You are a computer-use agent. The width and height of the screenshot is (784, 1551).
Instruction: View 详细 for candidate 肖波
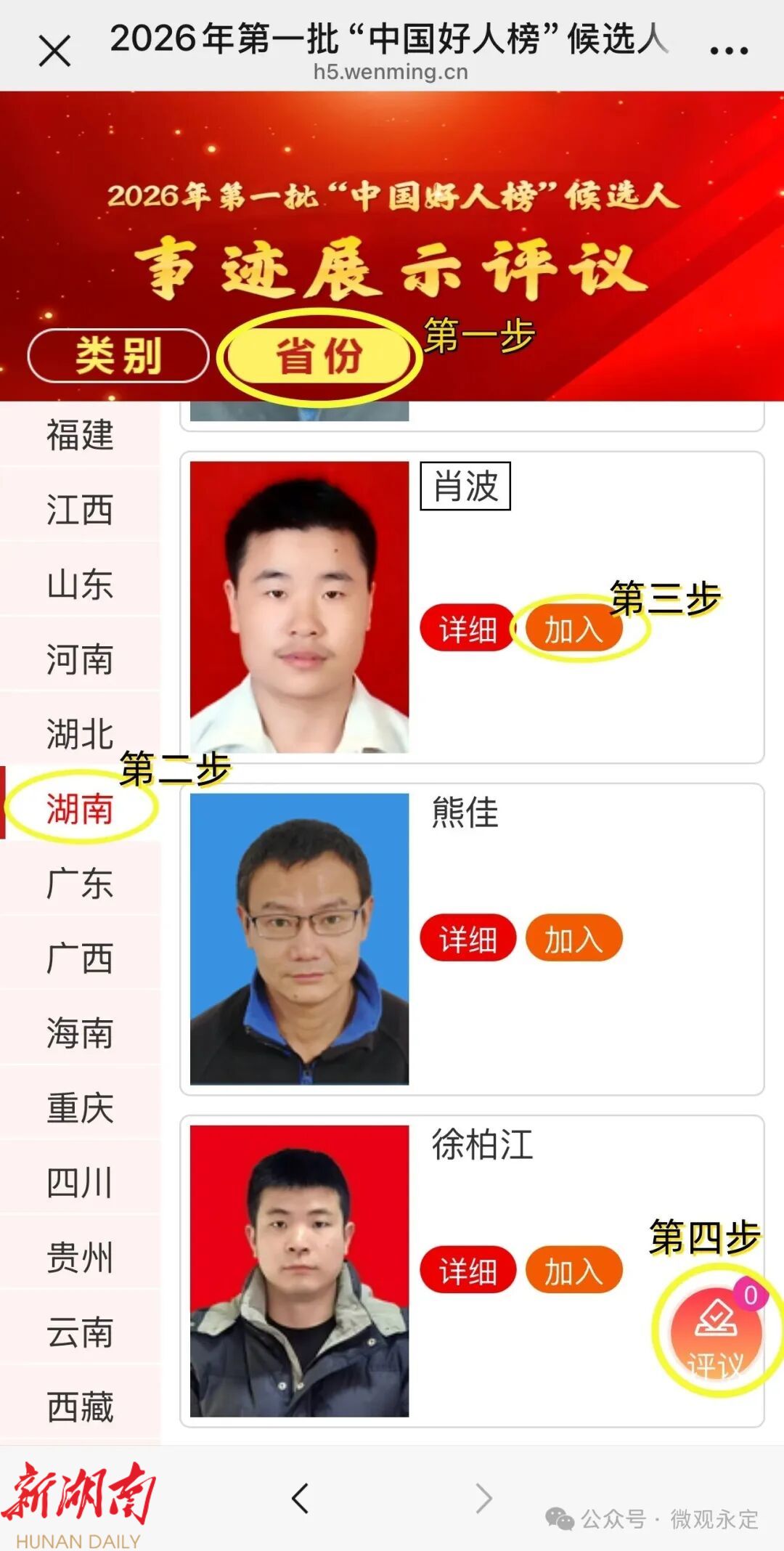coord(467,629)
